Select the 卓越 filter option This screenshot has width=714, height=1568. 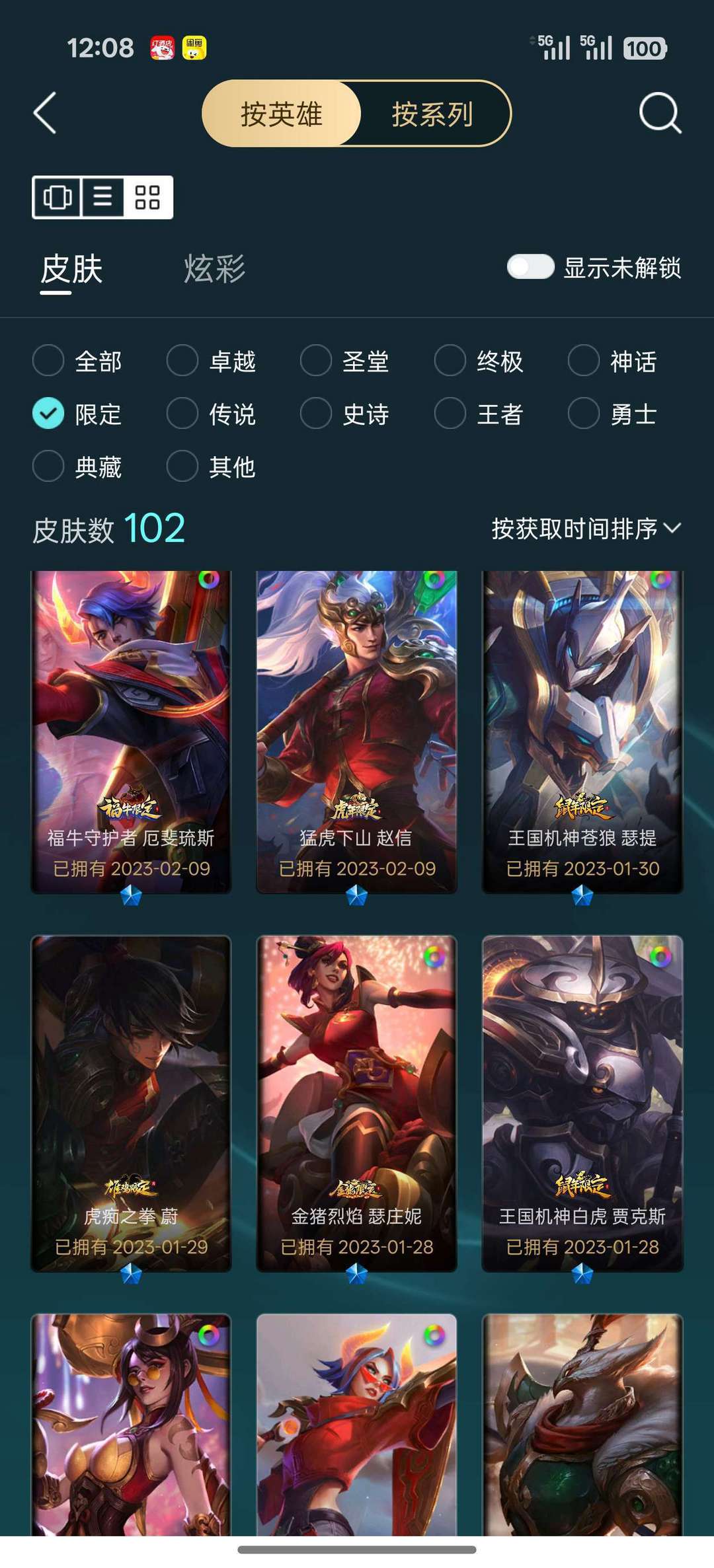tap(182, 361)
